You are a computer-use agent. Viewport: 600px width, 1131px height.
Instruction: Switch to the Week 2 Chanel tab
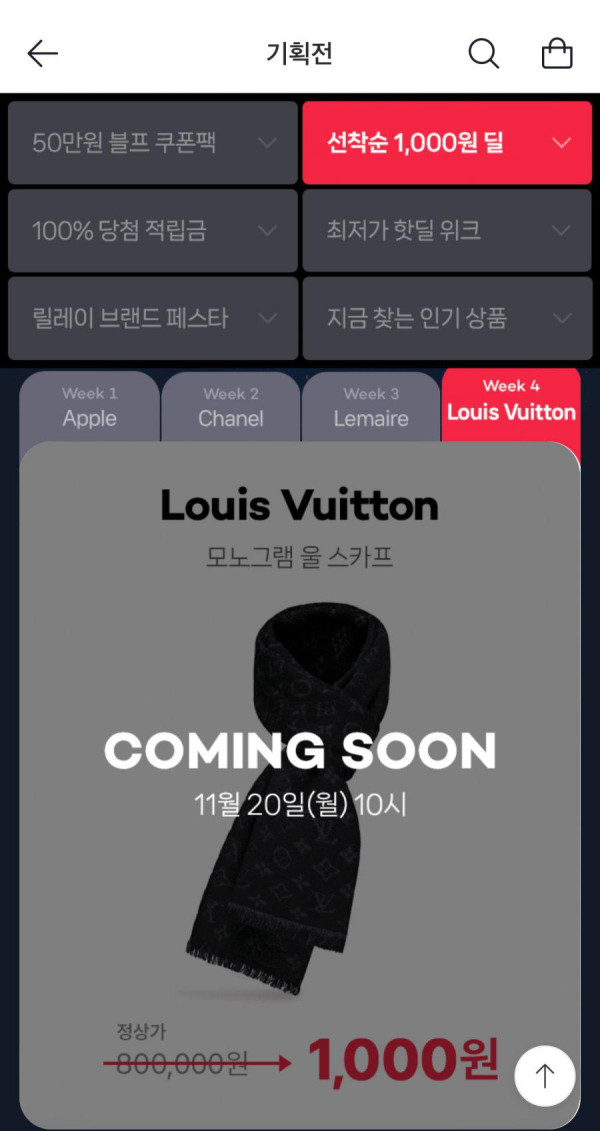click(x=230, y=407)
